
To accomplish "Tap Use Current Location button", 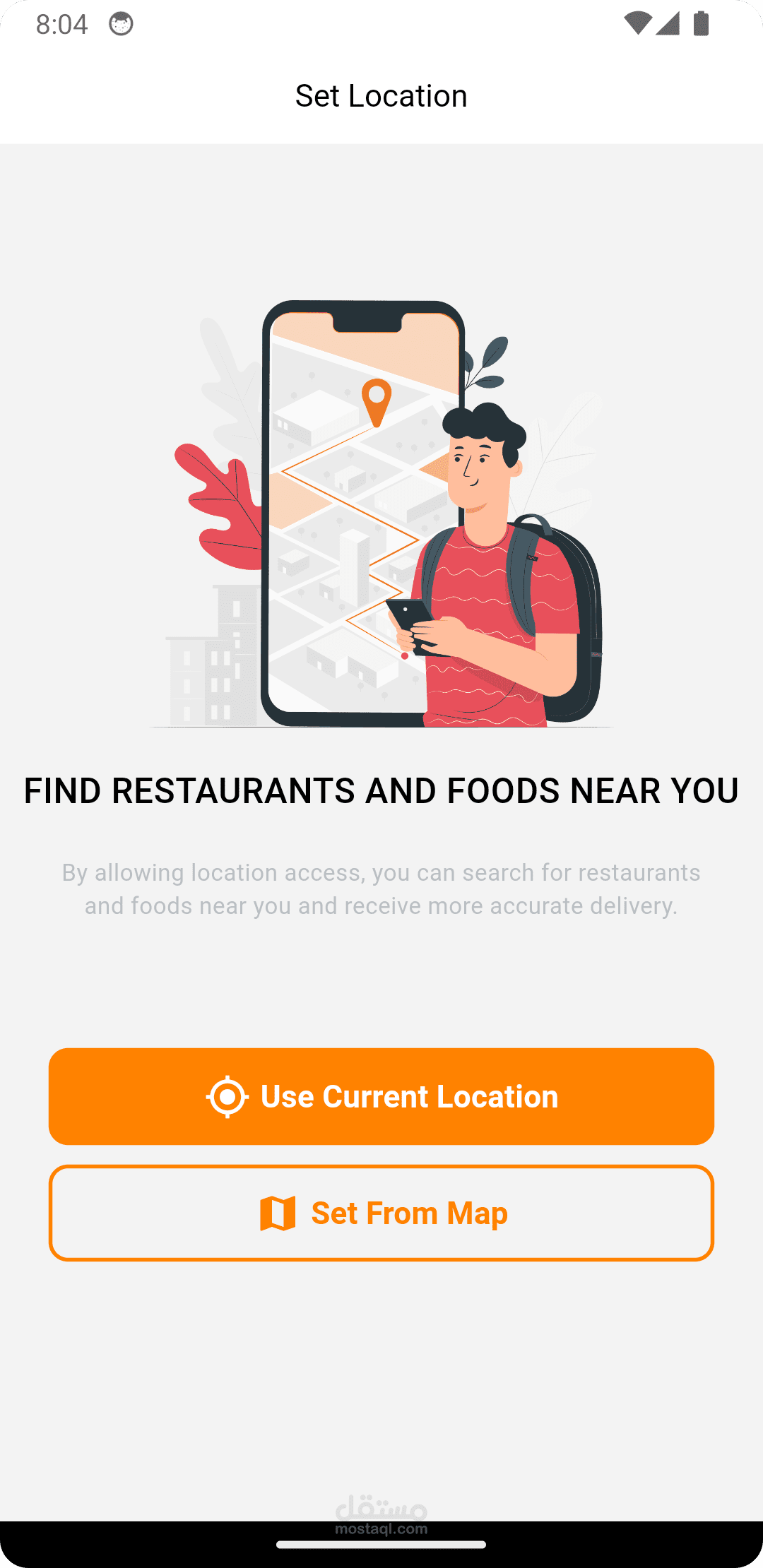I will click(381, 1096).
